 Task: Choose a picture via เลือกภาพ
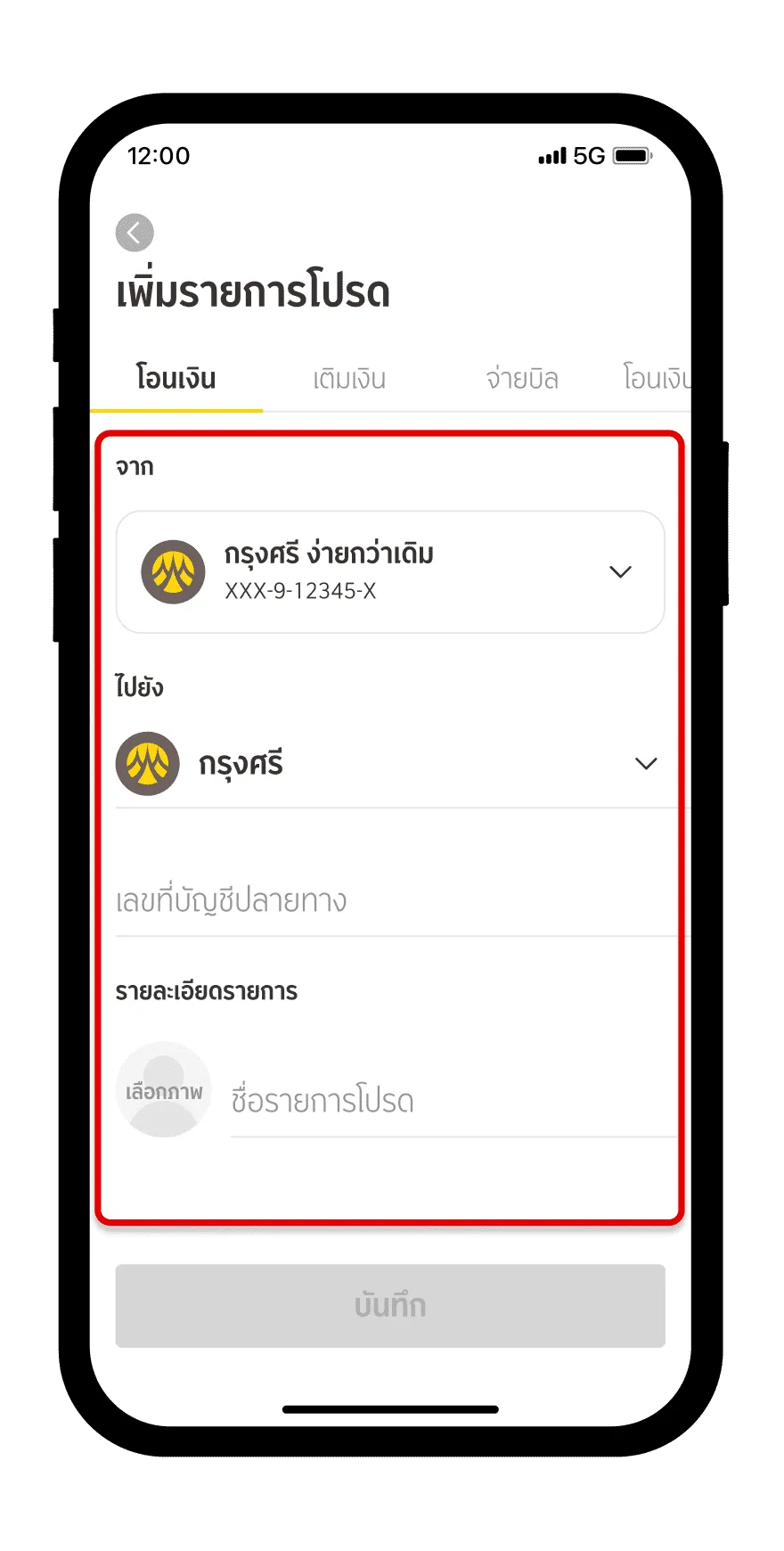tap(164, 1090)
